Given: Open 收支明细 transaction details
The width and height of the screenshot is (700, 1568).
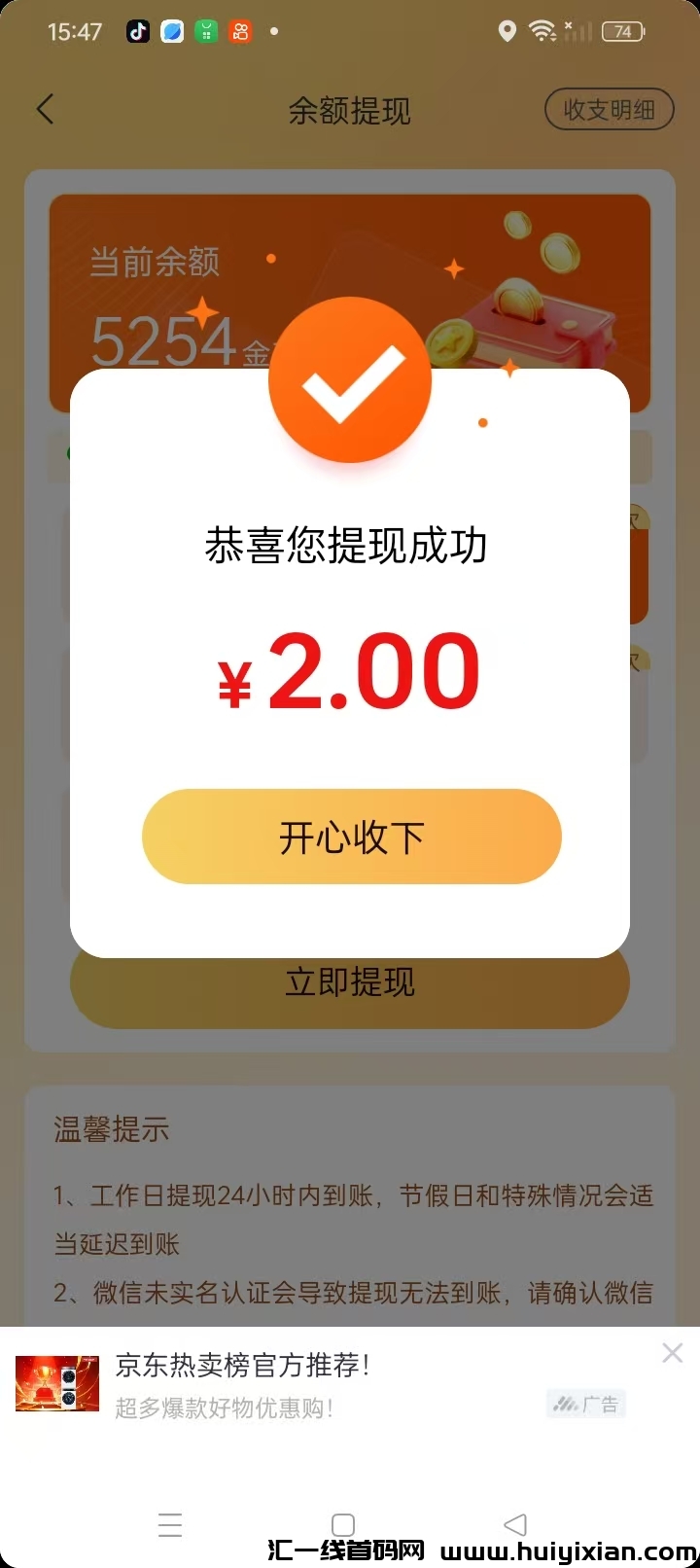Looking at the screenshot, I should pos(610,109).
